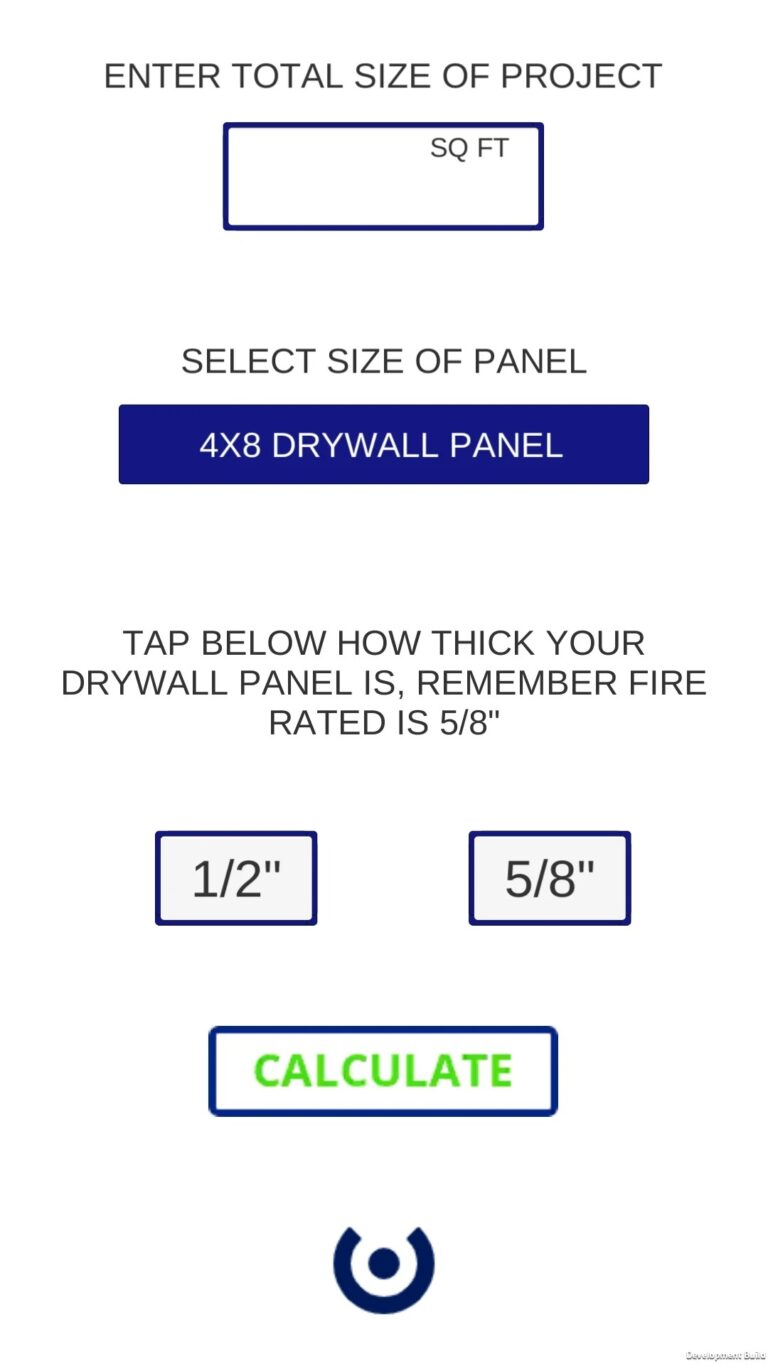The image size is (768, 1365).
Task: Choose 5/8" fire rated thickness
Action: [x=550, y=878]
